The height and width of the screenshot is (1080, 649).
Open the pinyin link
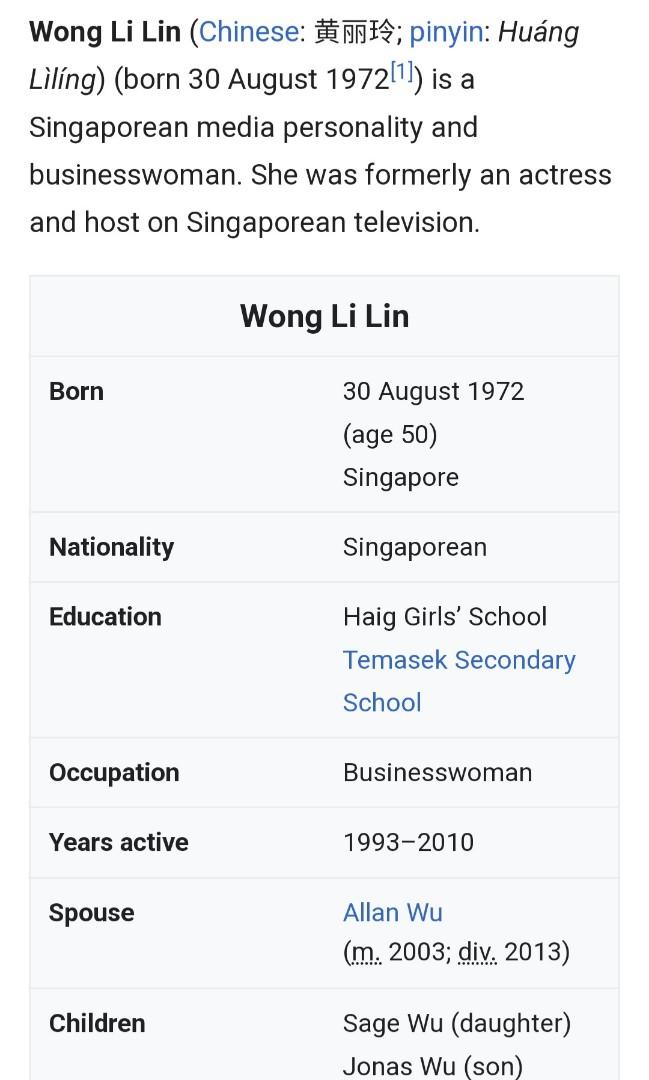[x=447, y=32]
